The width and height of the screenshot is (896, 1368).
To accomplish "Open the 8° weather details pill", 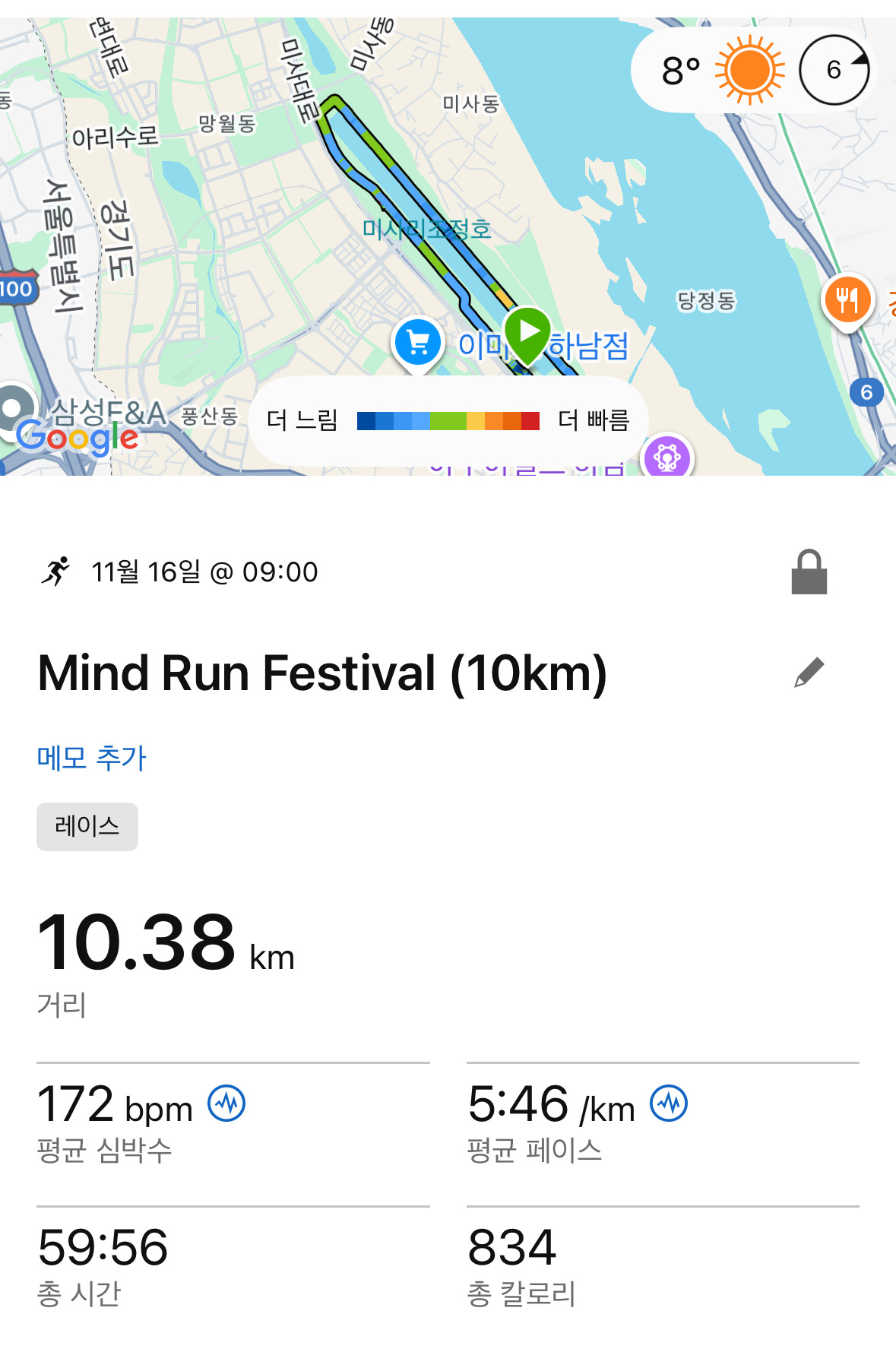I will 752,71.
